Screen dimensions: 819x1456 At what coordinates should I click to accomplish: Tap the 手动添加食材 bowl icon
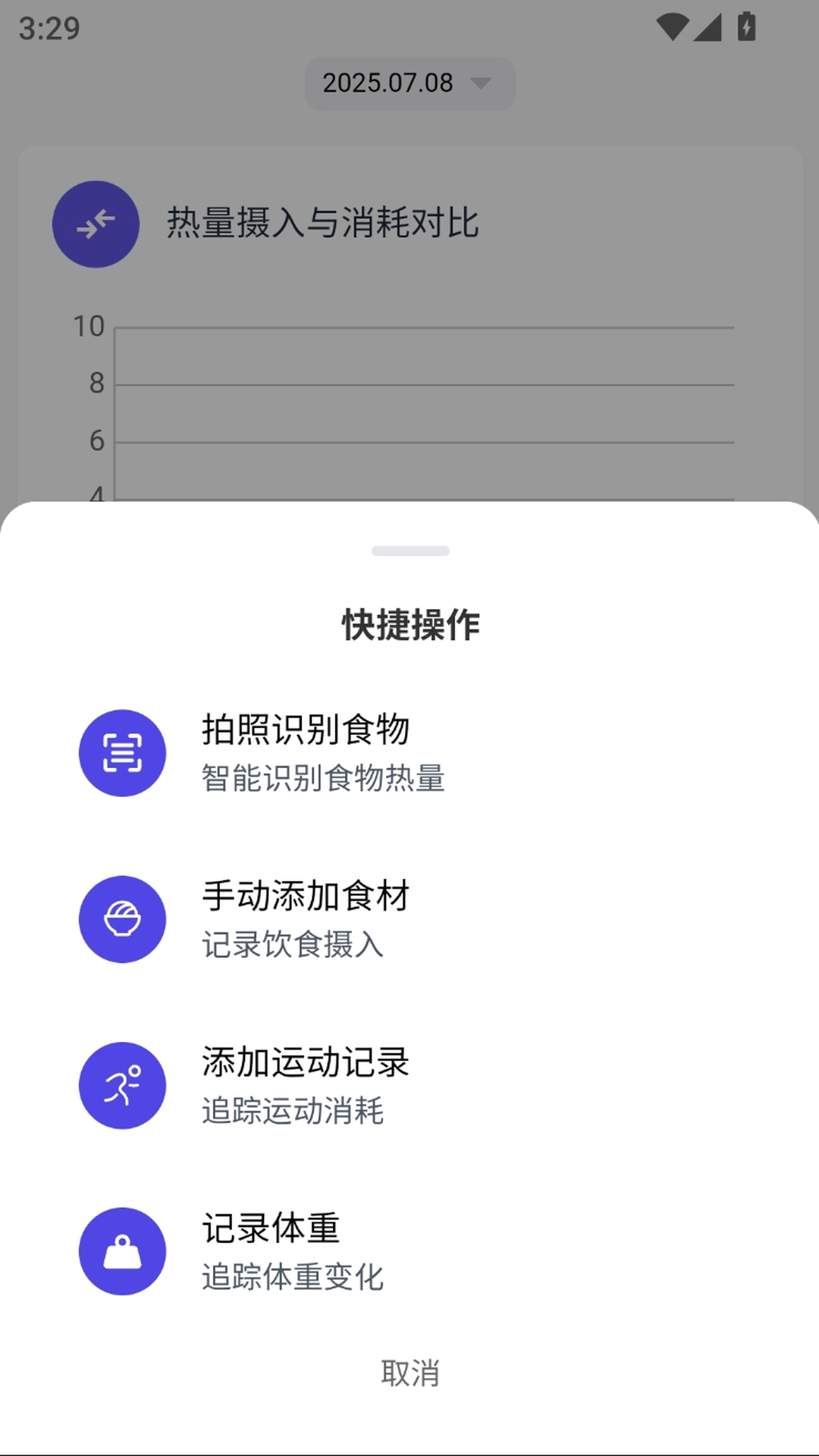[x=122, y=918]
